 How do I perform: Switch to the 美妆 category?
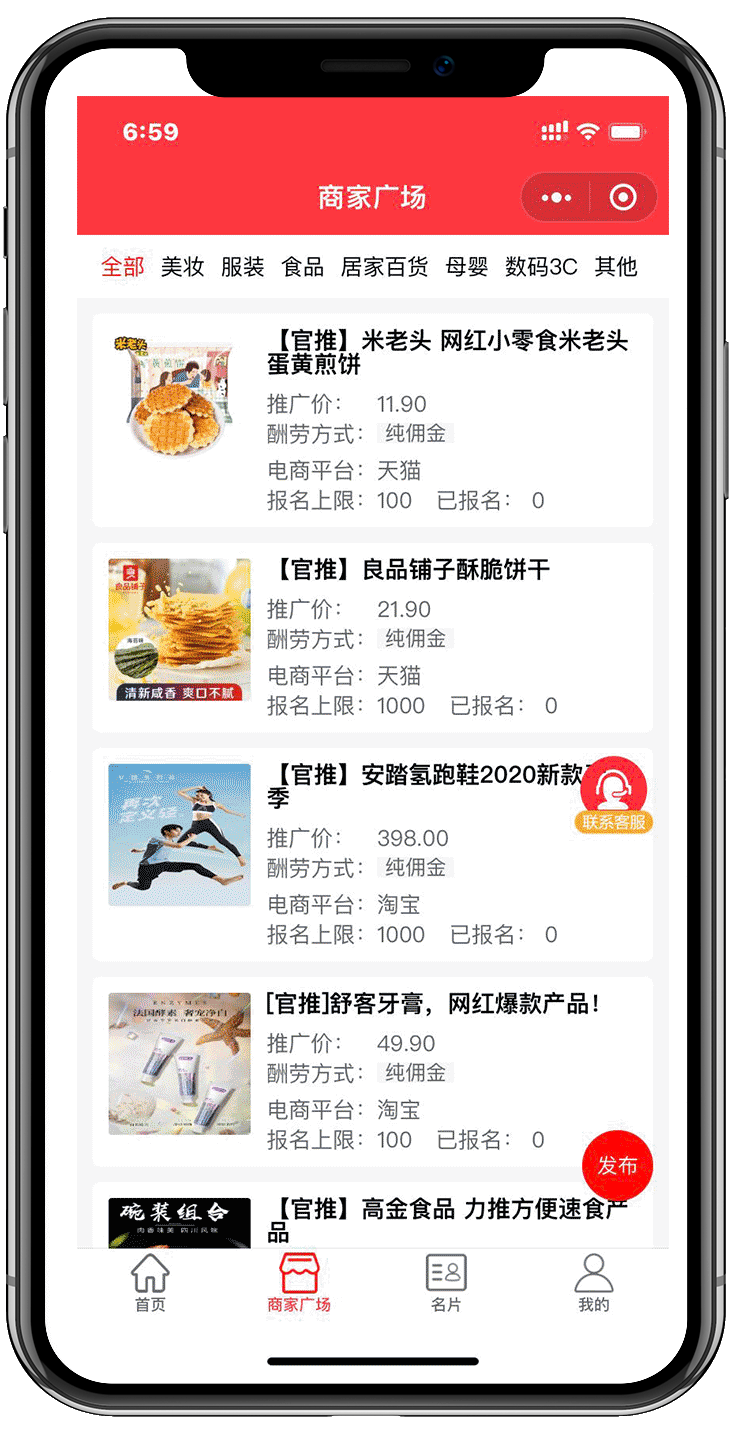pos(182,267)
